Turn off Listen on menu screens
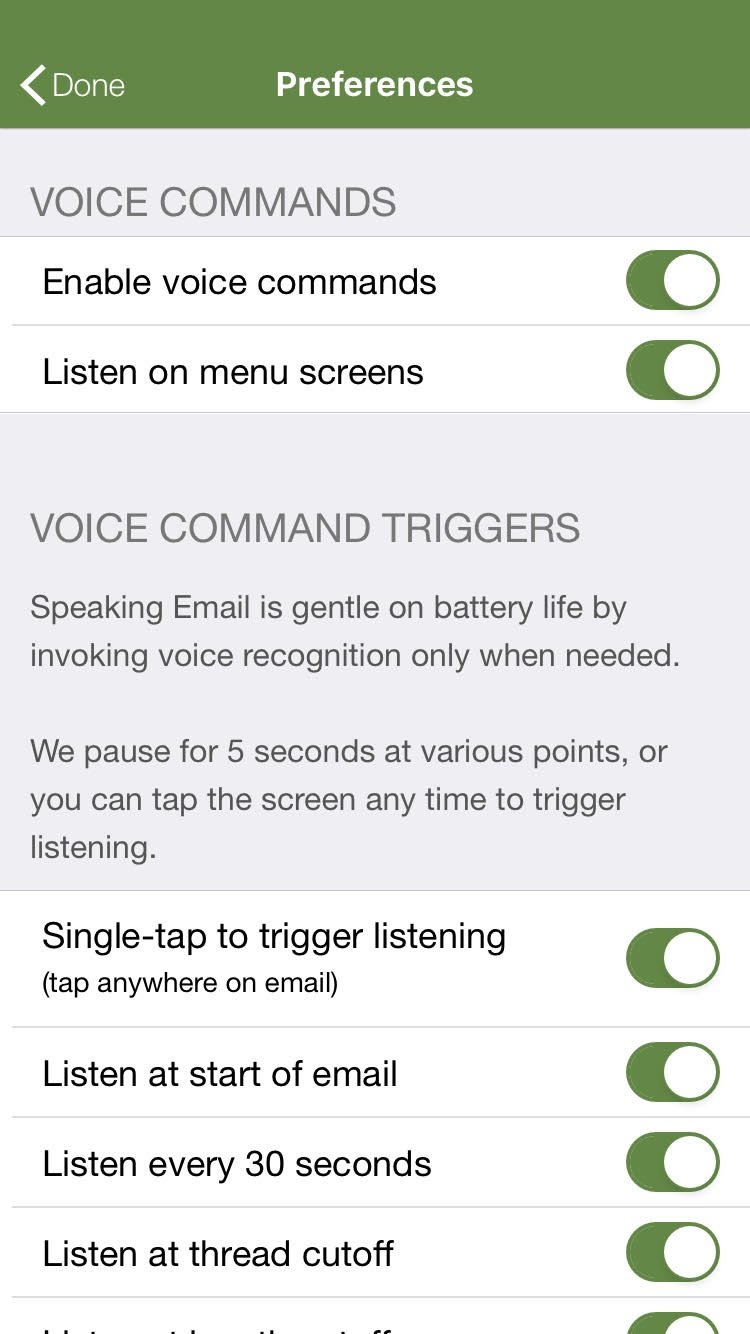750x1334 pixels. tap(673, 370)
